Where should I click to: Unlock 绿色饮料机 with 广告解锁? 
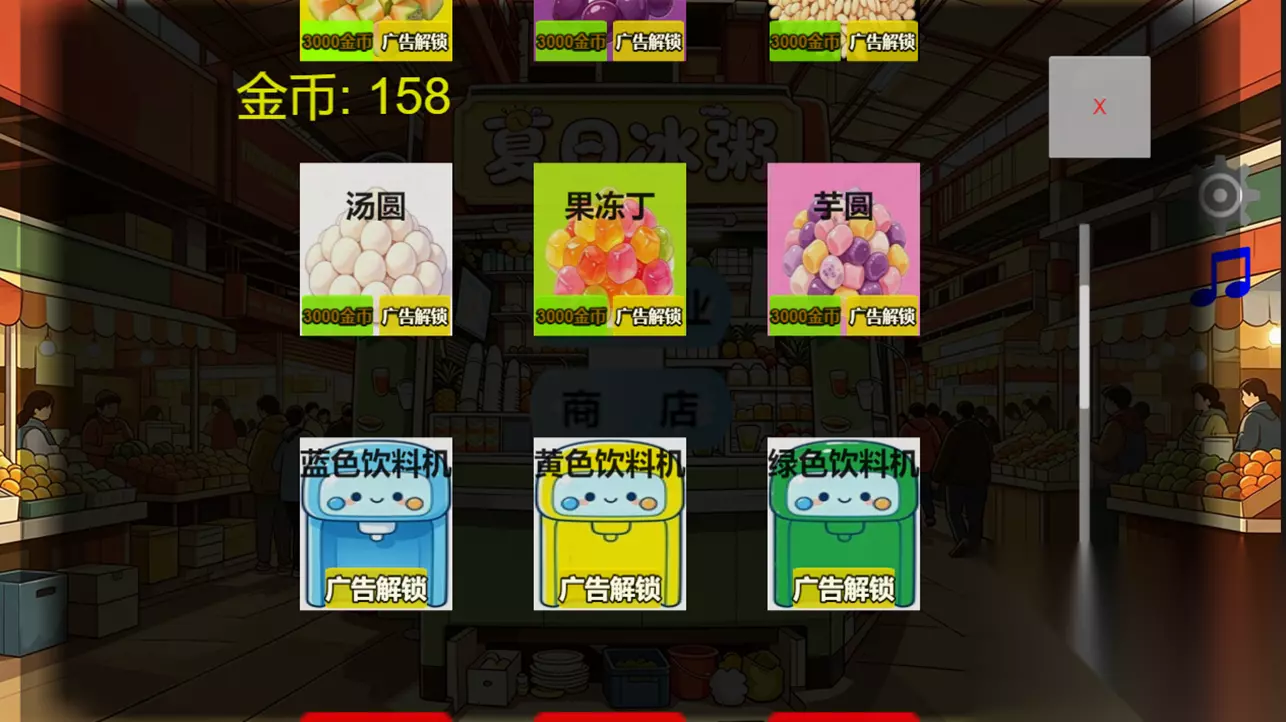pyautogui.click(x=844, y=589)
